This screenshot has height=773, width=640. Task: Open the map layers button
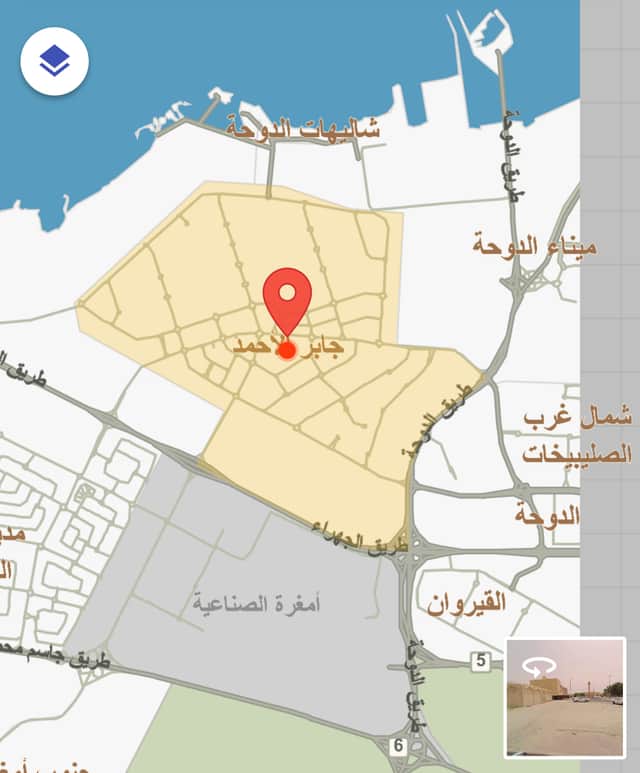pos(54,61)
